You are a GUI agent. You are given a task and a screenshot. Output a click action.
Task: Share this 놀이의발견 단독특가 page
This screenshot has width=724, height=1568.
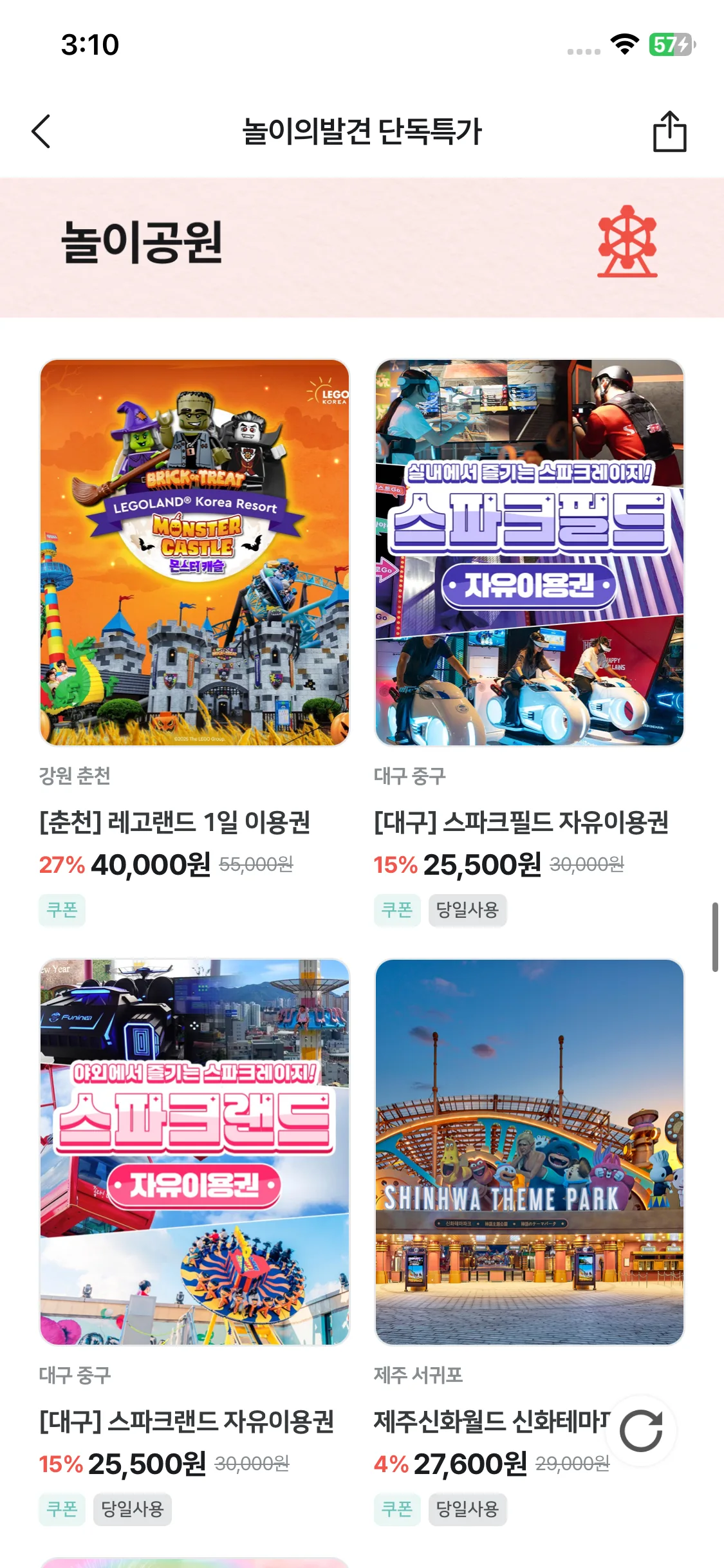[x=669, y=131]
